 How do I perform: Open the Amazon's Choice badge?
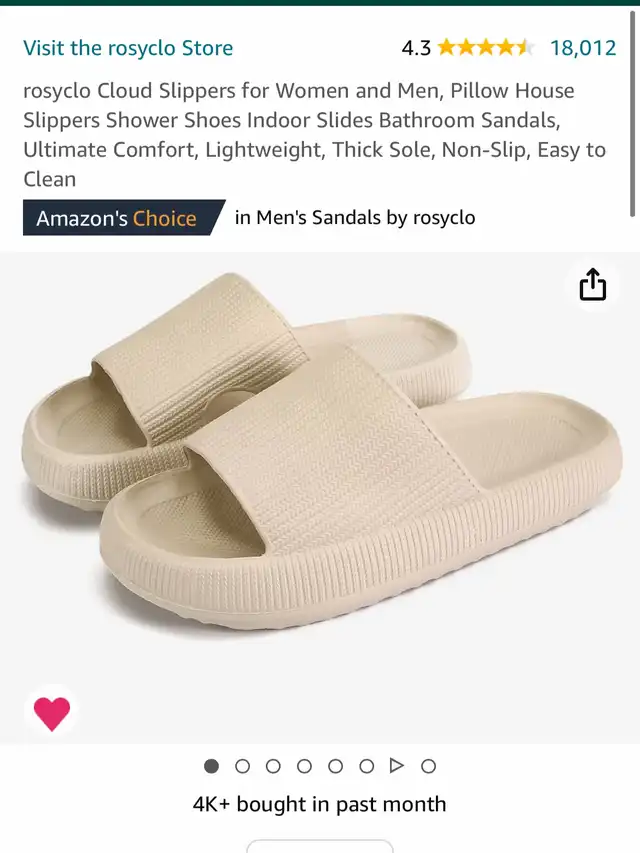point(124,218)
